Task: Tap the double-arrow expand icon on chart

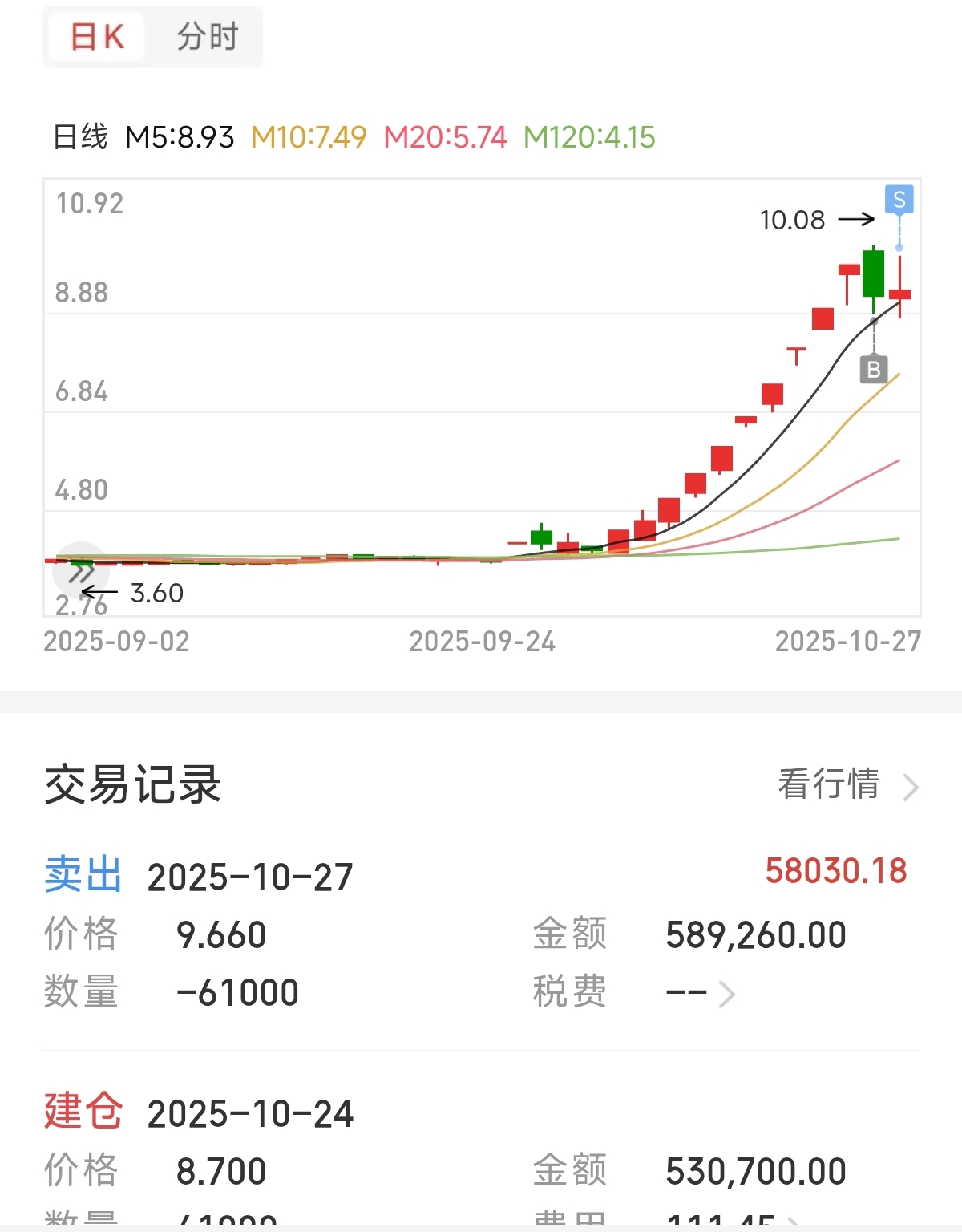Action: (x=80, y=571)
